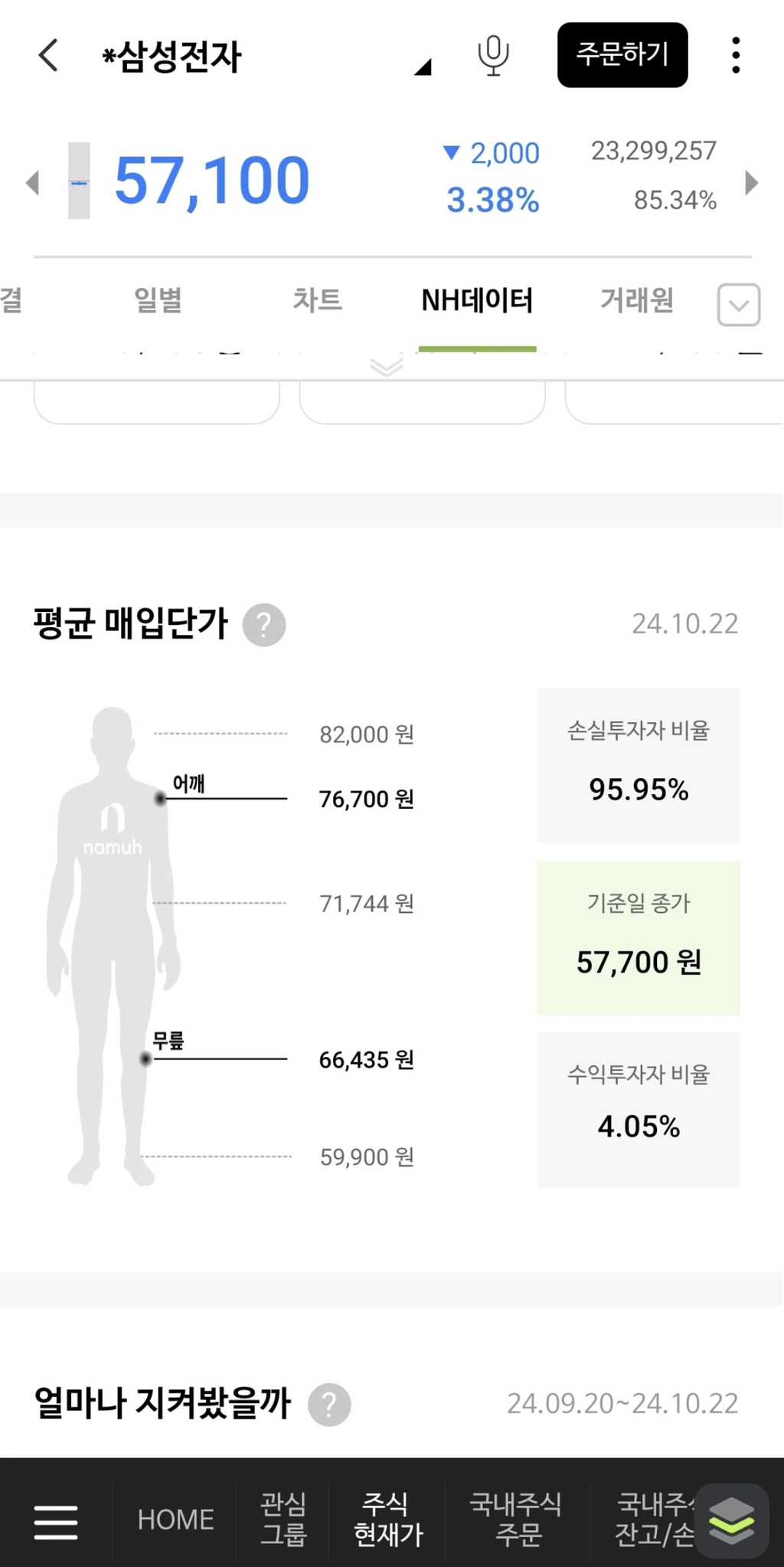Show previous stock with the left arrow

tap(32, 182)
